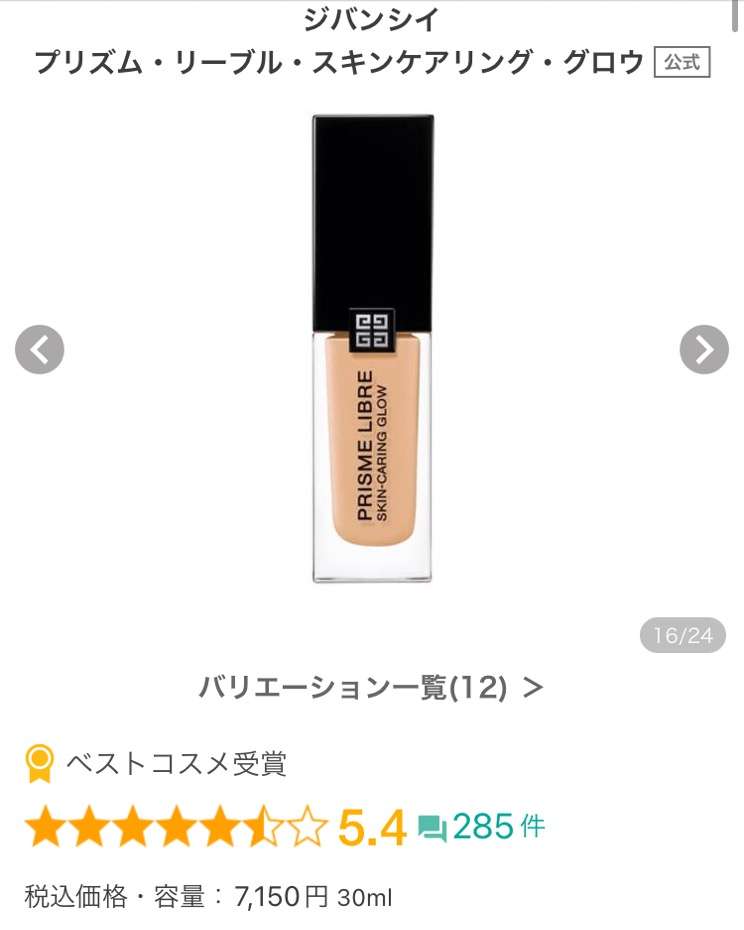Image resolution: width=744 pixels, height=930 pixels.
Task: Show the next product image
Action: click(x=704, y=350)
